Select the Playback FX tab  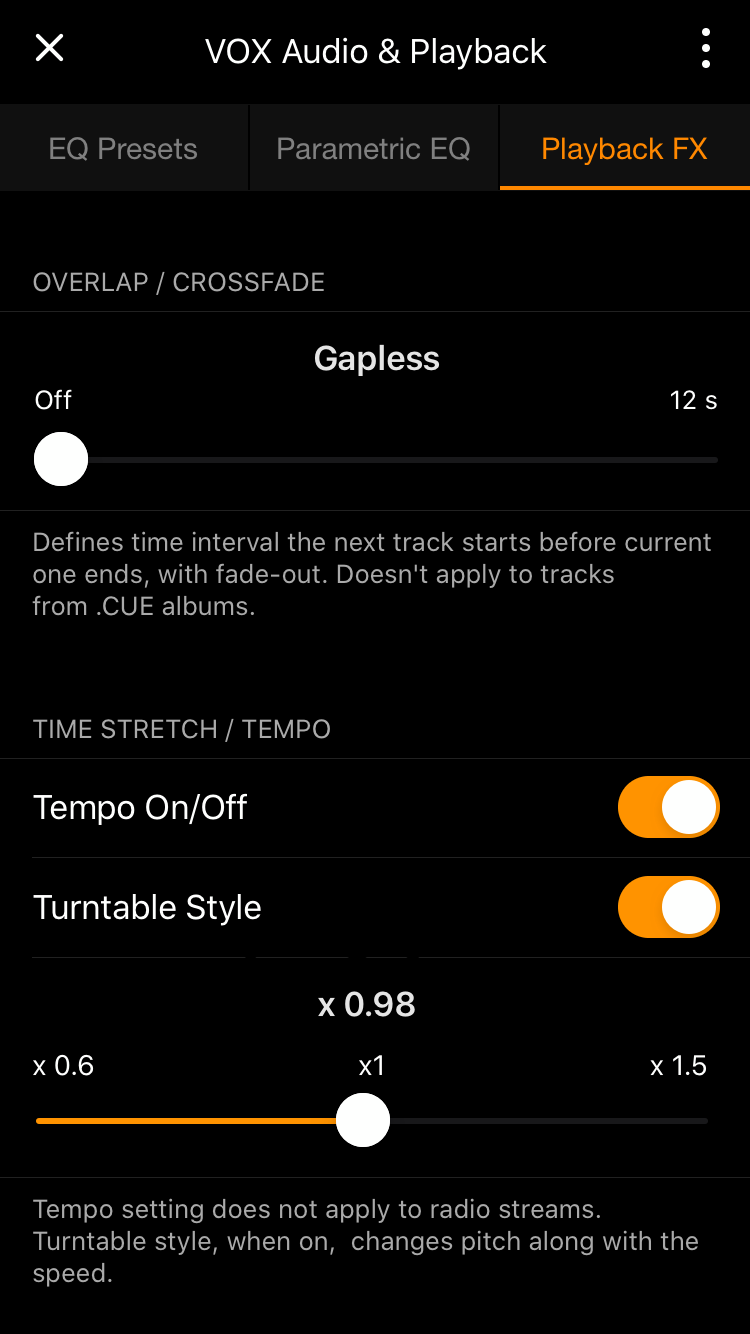[624, 149]
